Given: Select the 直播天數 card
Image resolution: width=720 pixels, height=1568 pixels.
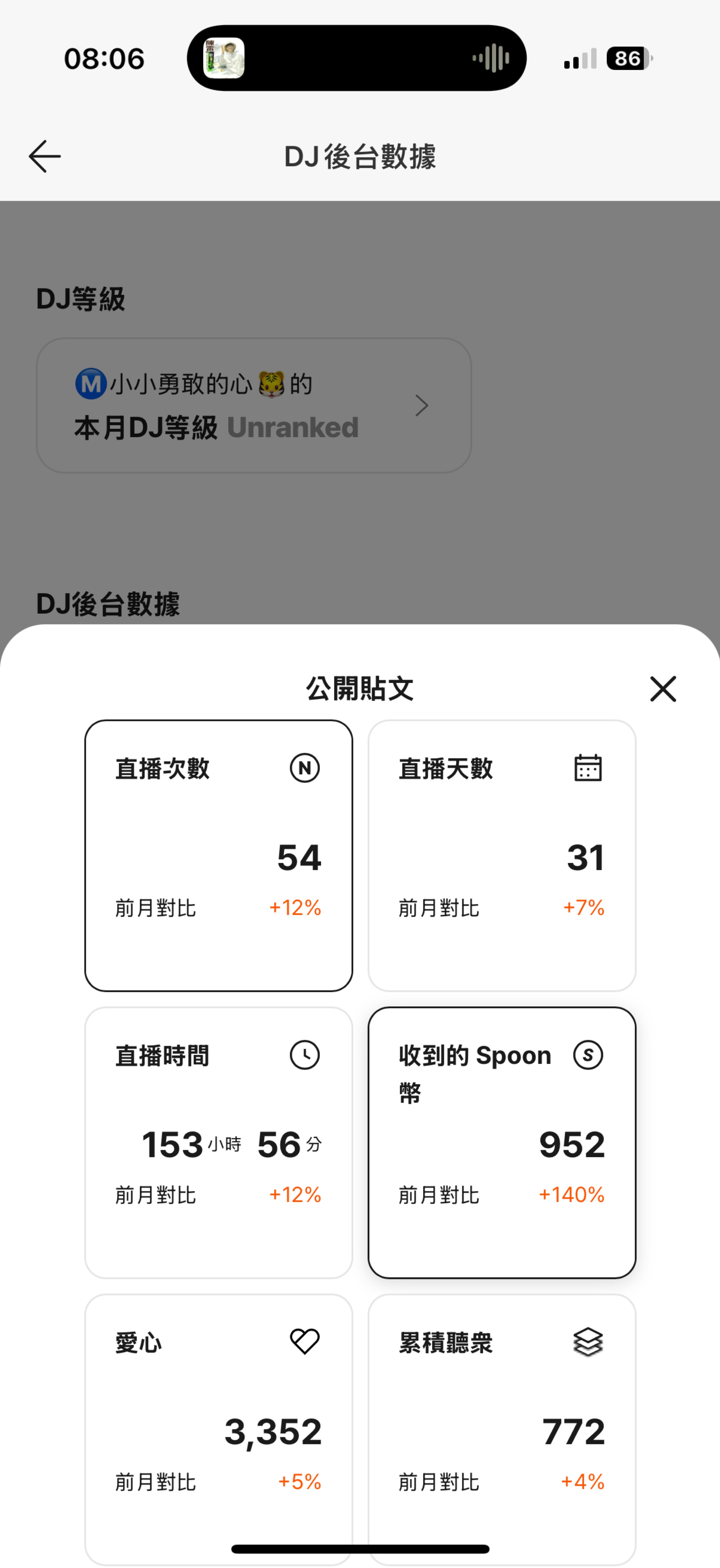Looking at the screenshot, I should (501, 855).
